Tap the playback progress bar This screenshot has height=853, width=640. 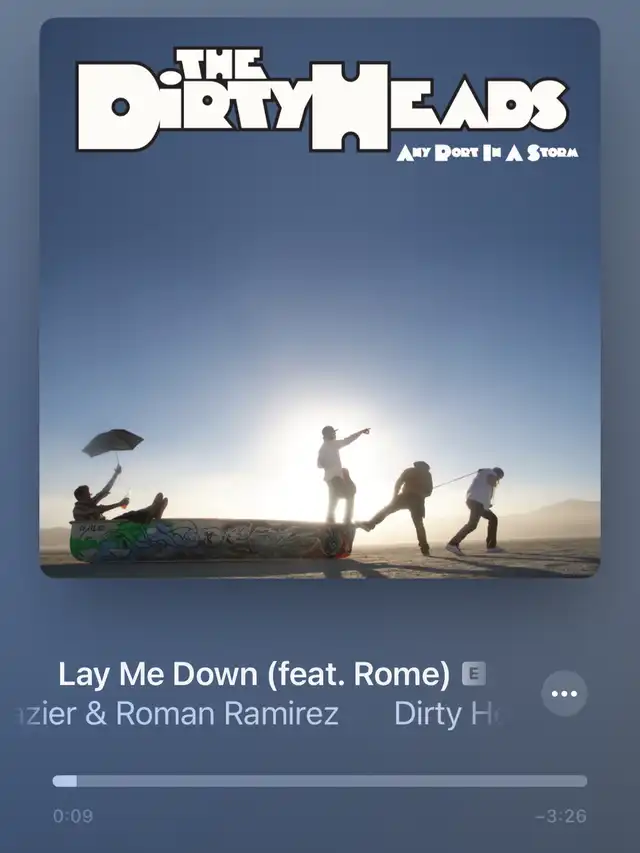pyautogui.click(x=320, y=781)
